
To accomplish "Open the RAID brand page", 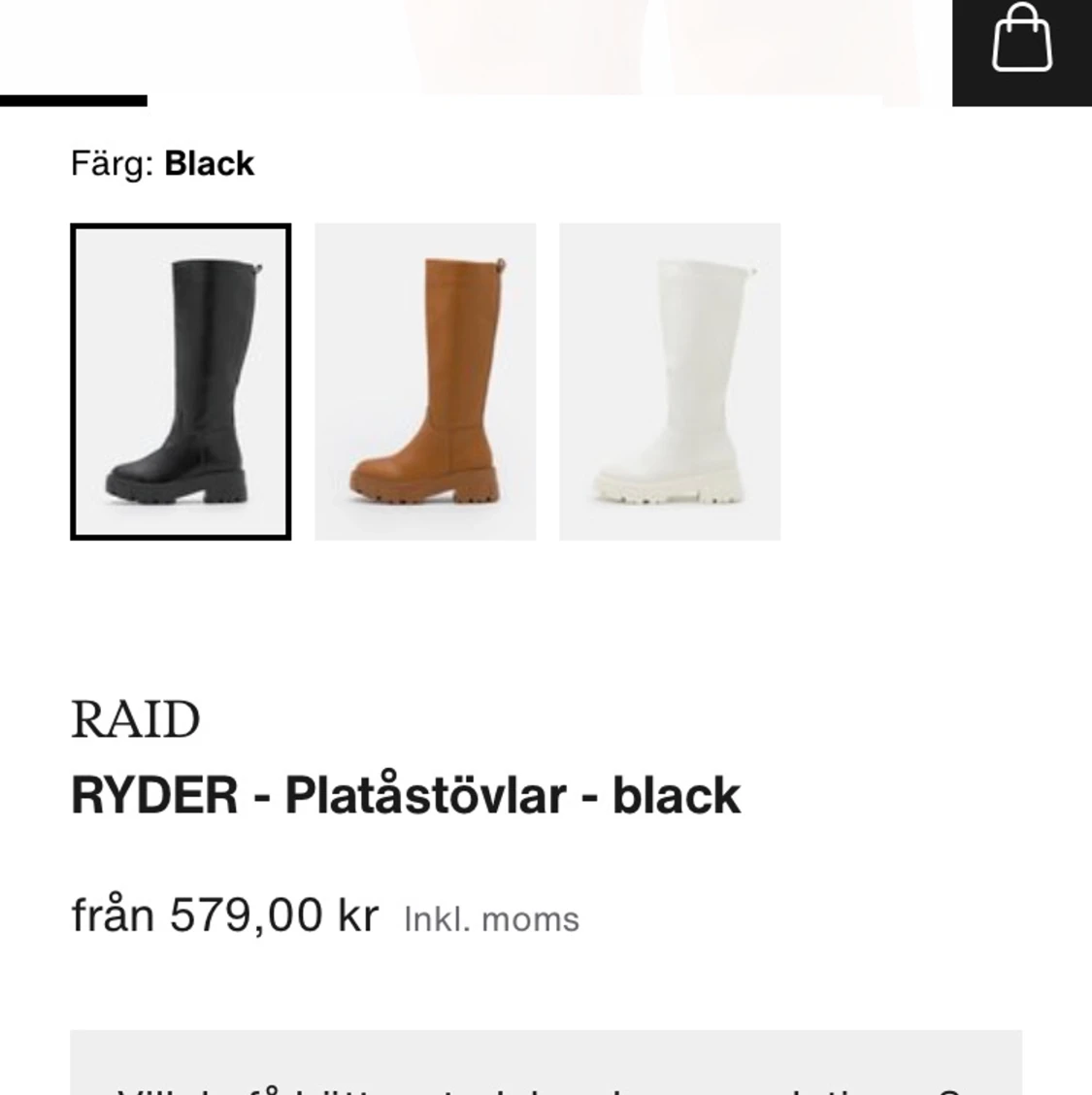I will pyautogui.click(x=136, y=720).
